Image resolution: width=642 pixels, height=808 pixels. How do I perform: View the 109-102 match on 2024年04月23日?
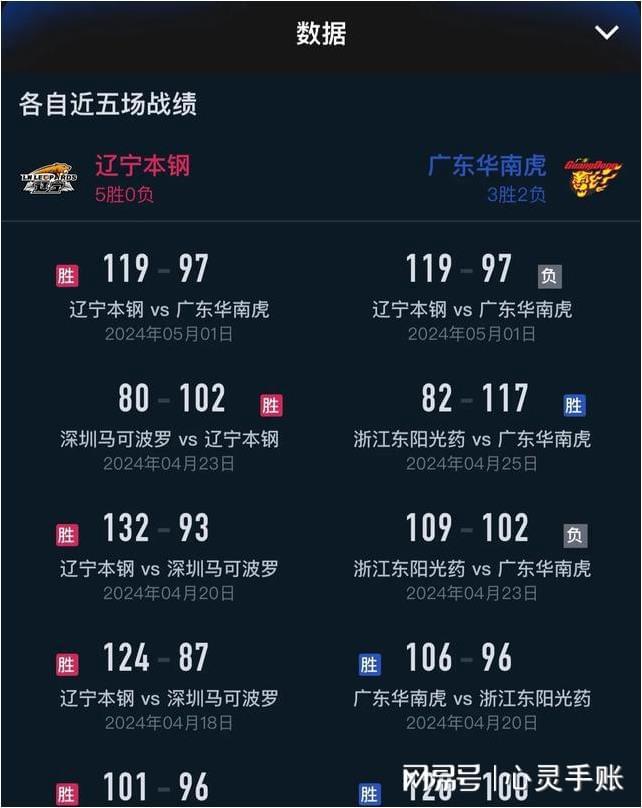[473, 556]
